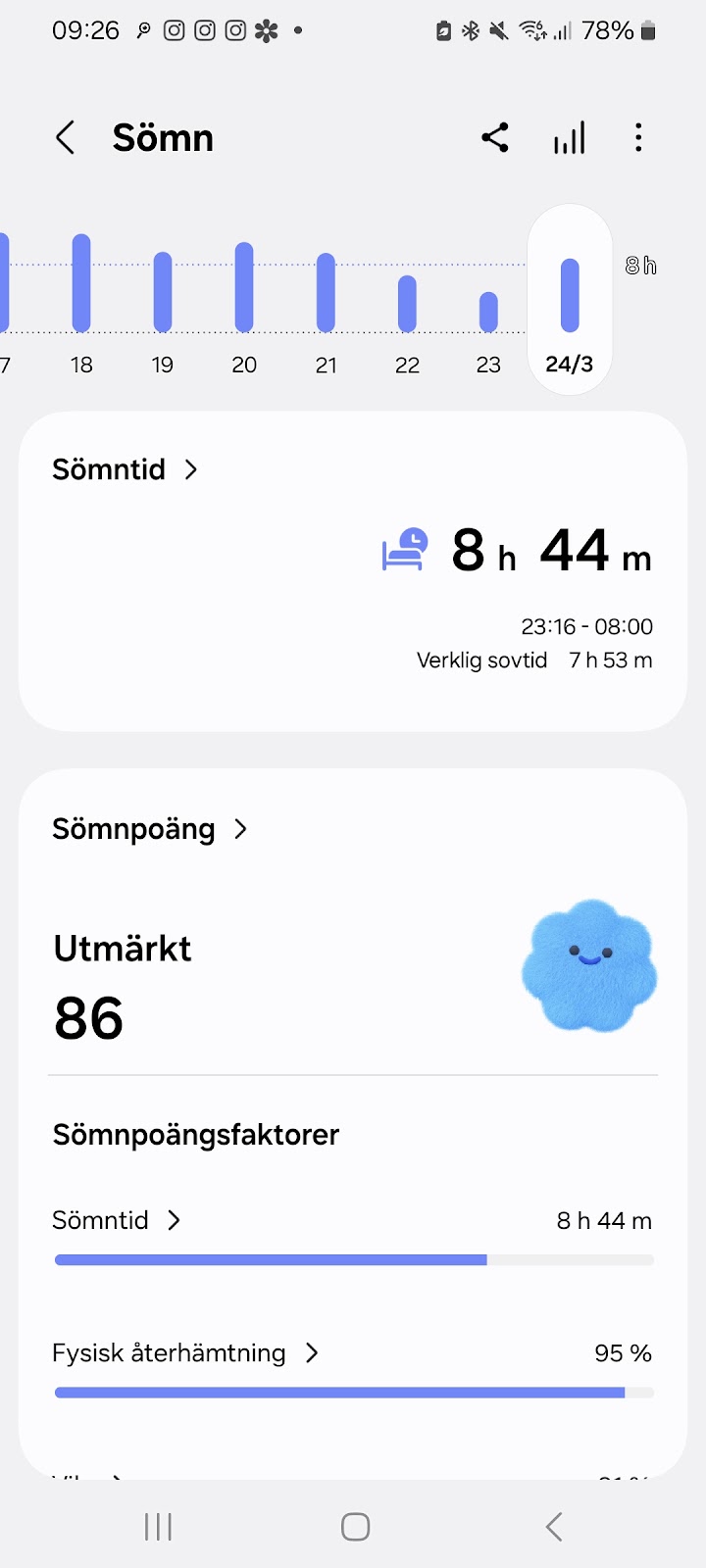Open the three-dot overflow menu
The height and width of the screenshot is (1568, 706).
pos(638,138)
